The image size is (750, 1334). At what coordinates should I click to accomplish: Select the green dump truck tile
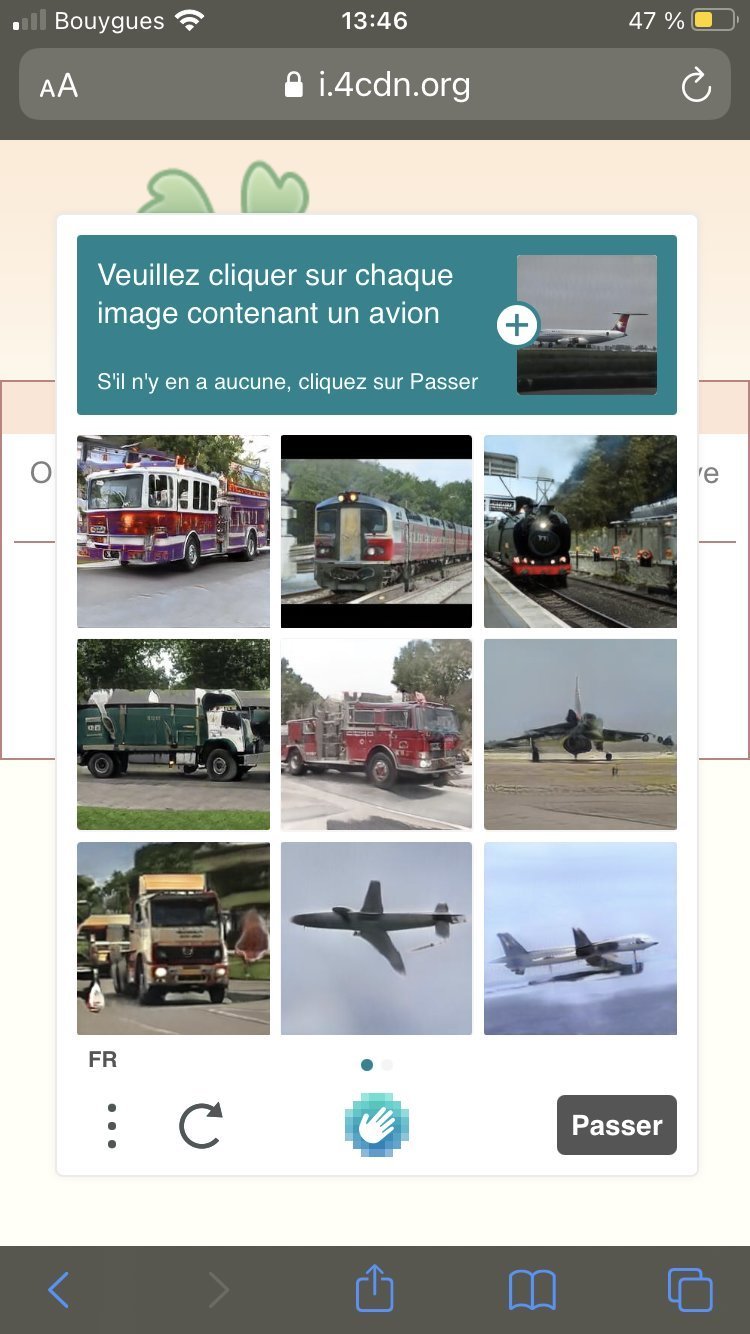pos(173,734)
